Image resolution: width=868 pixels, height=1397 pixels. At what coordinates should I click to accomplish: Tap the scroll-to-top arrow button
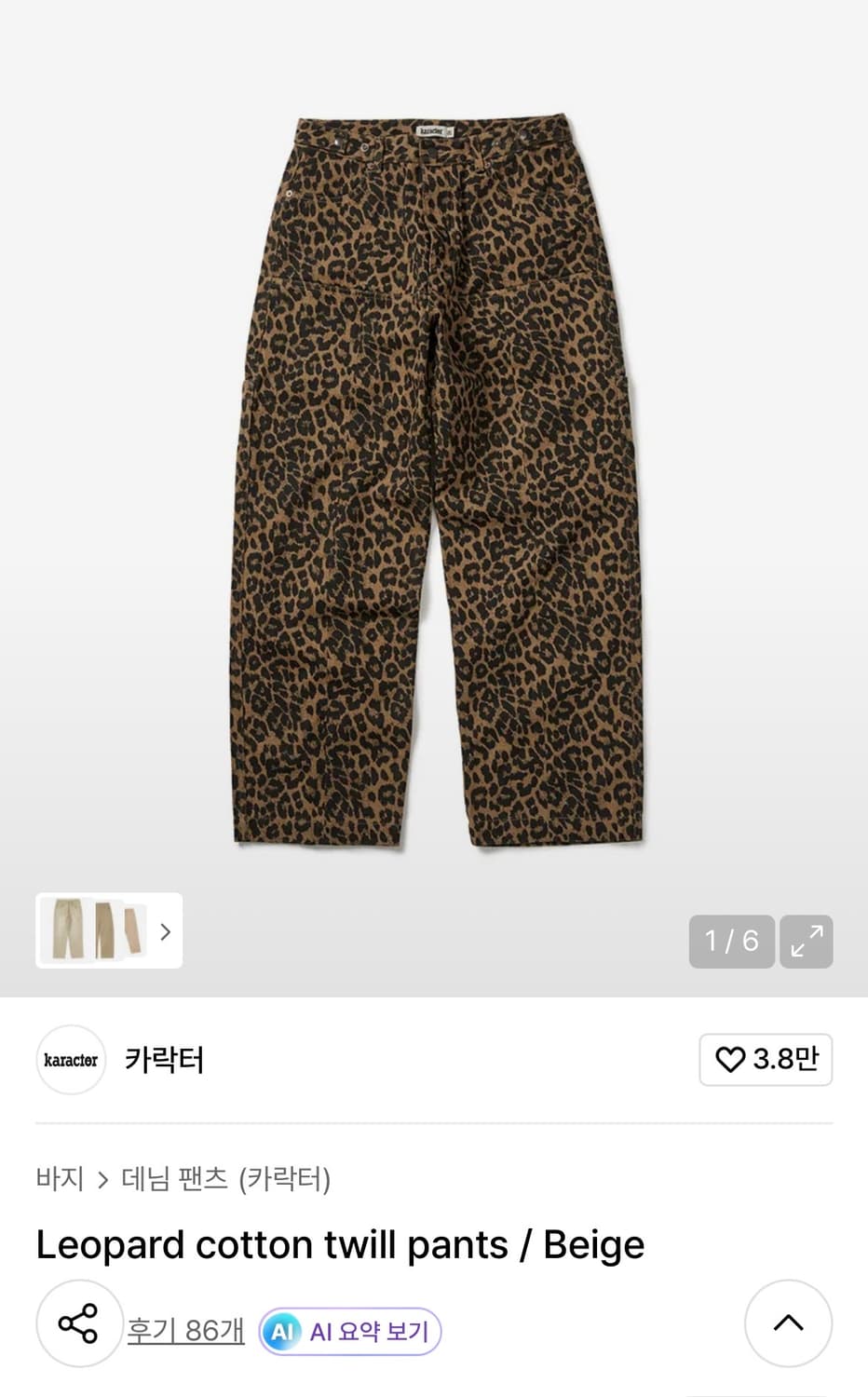tap(789, 1323)
